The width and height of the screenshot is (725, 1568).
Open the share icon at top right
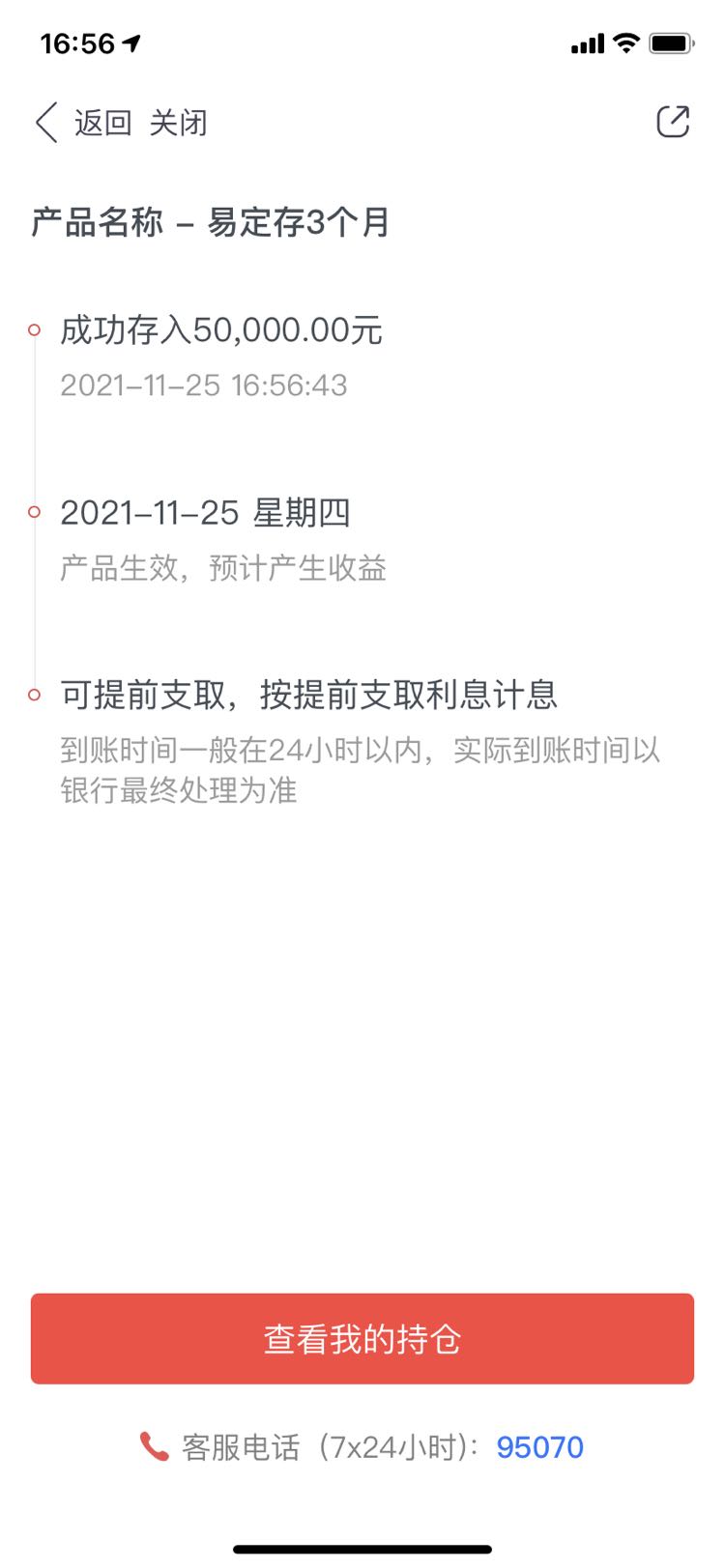(x=673, y=122)
